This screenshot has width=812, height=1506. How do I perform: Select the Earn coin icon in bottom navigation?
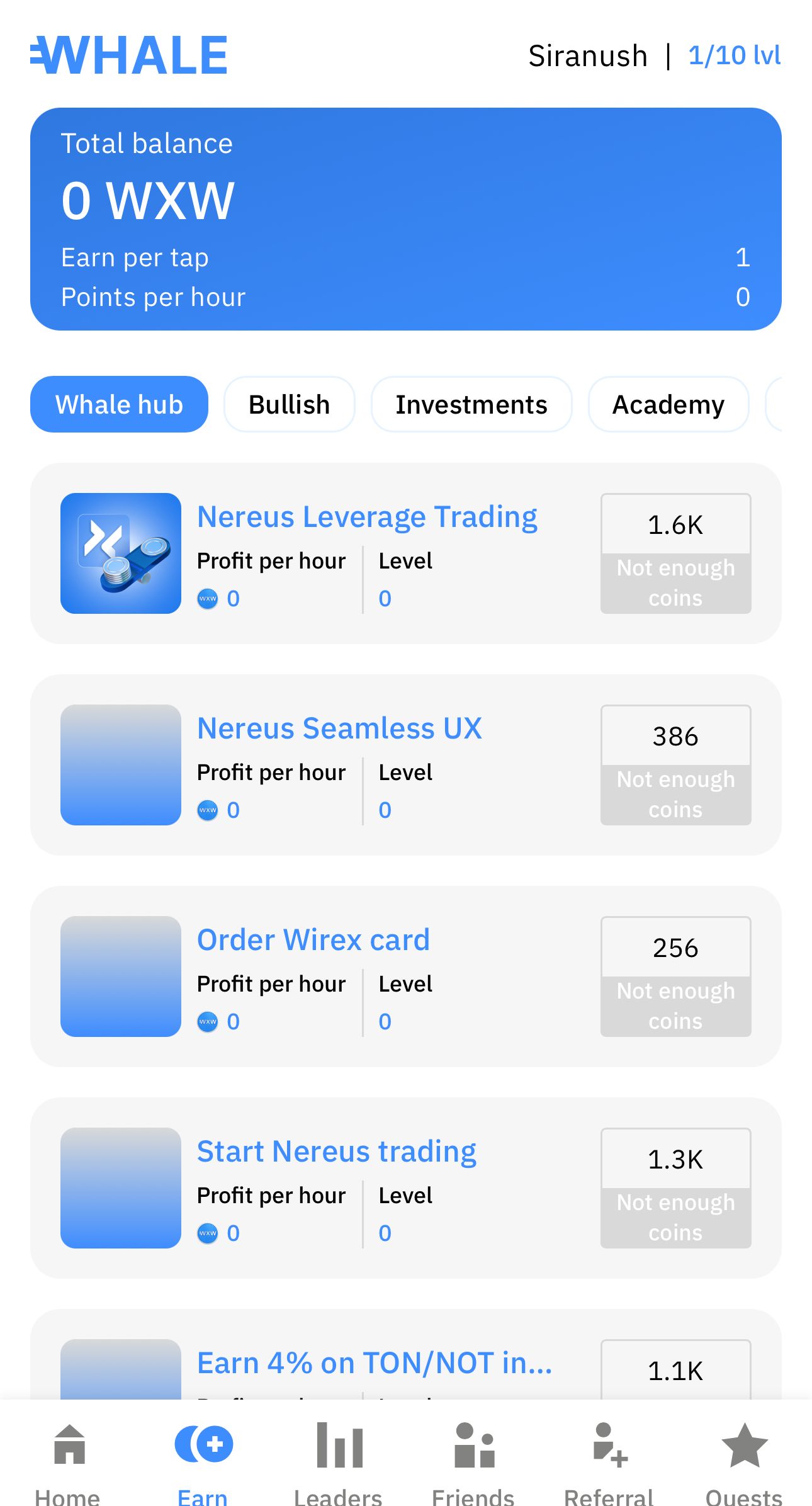(203, 1445)
